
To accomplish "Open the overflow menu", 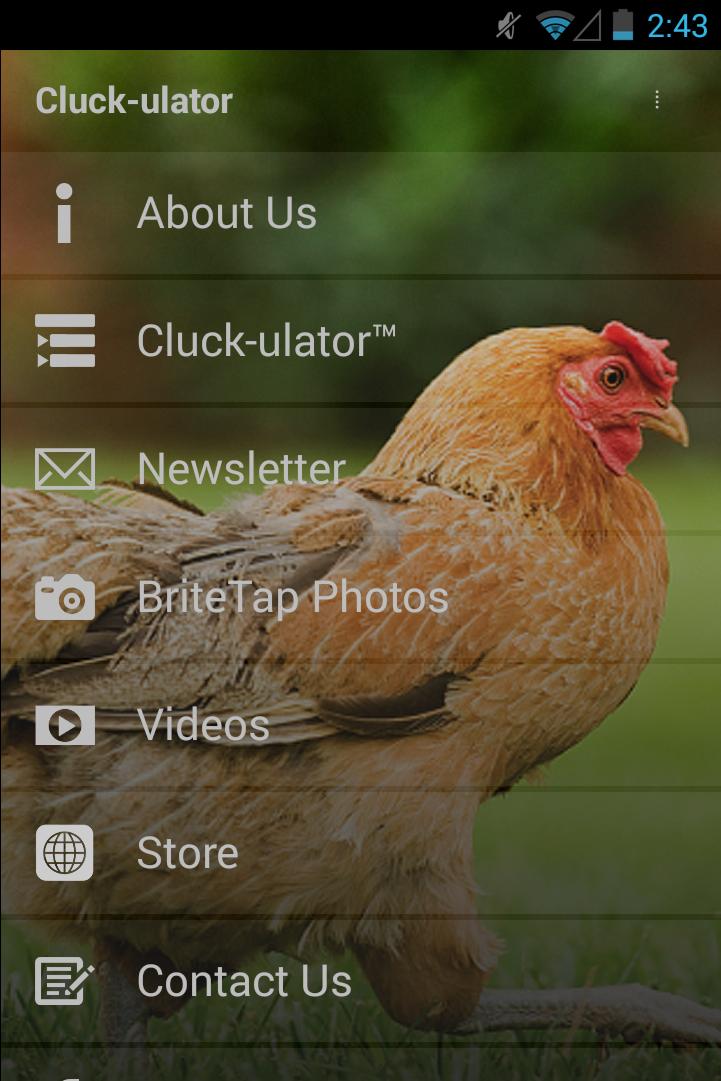I will pyautogui.click(x=657, y=100).
